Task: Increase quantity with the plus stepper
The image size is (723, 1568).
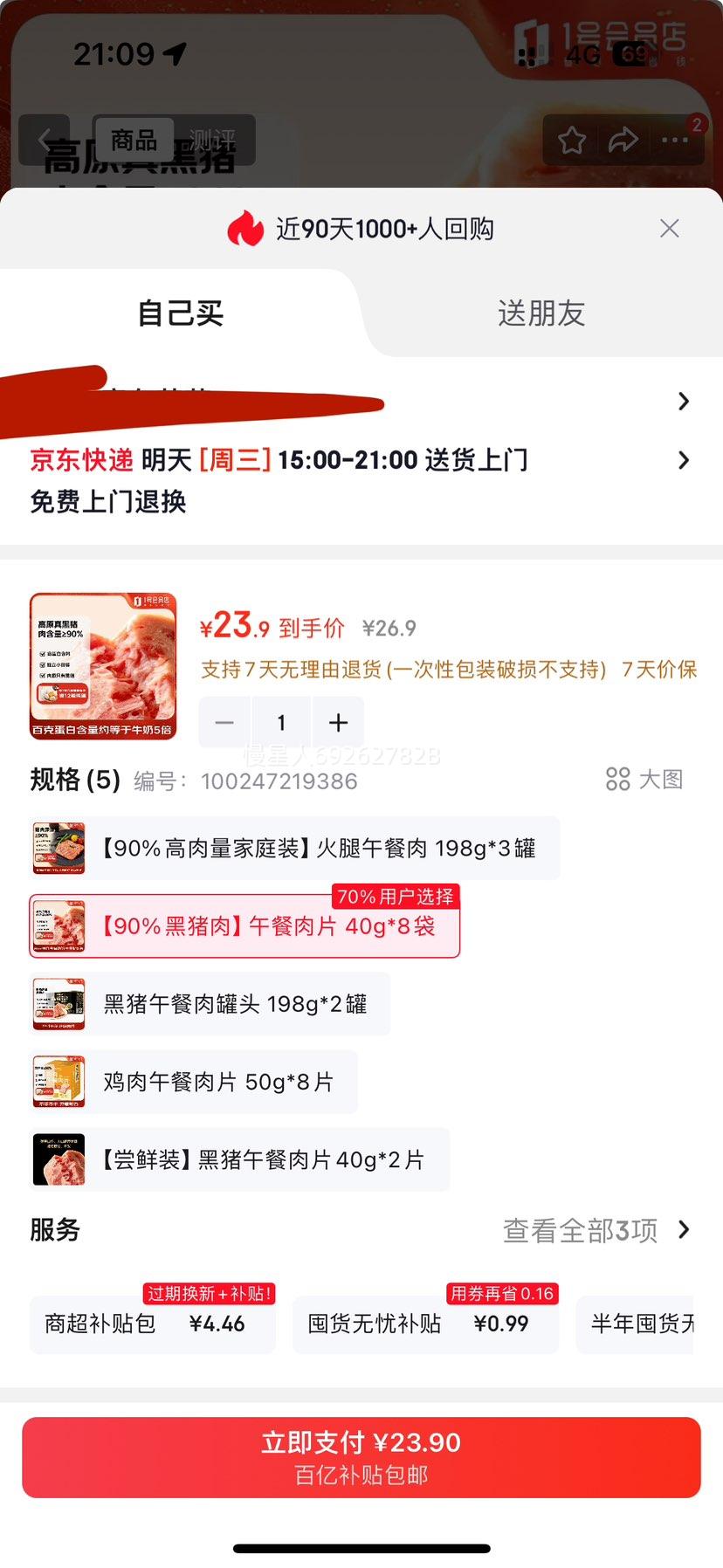Action: (x=338, y=722)
